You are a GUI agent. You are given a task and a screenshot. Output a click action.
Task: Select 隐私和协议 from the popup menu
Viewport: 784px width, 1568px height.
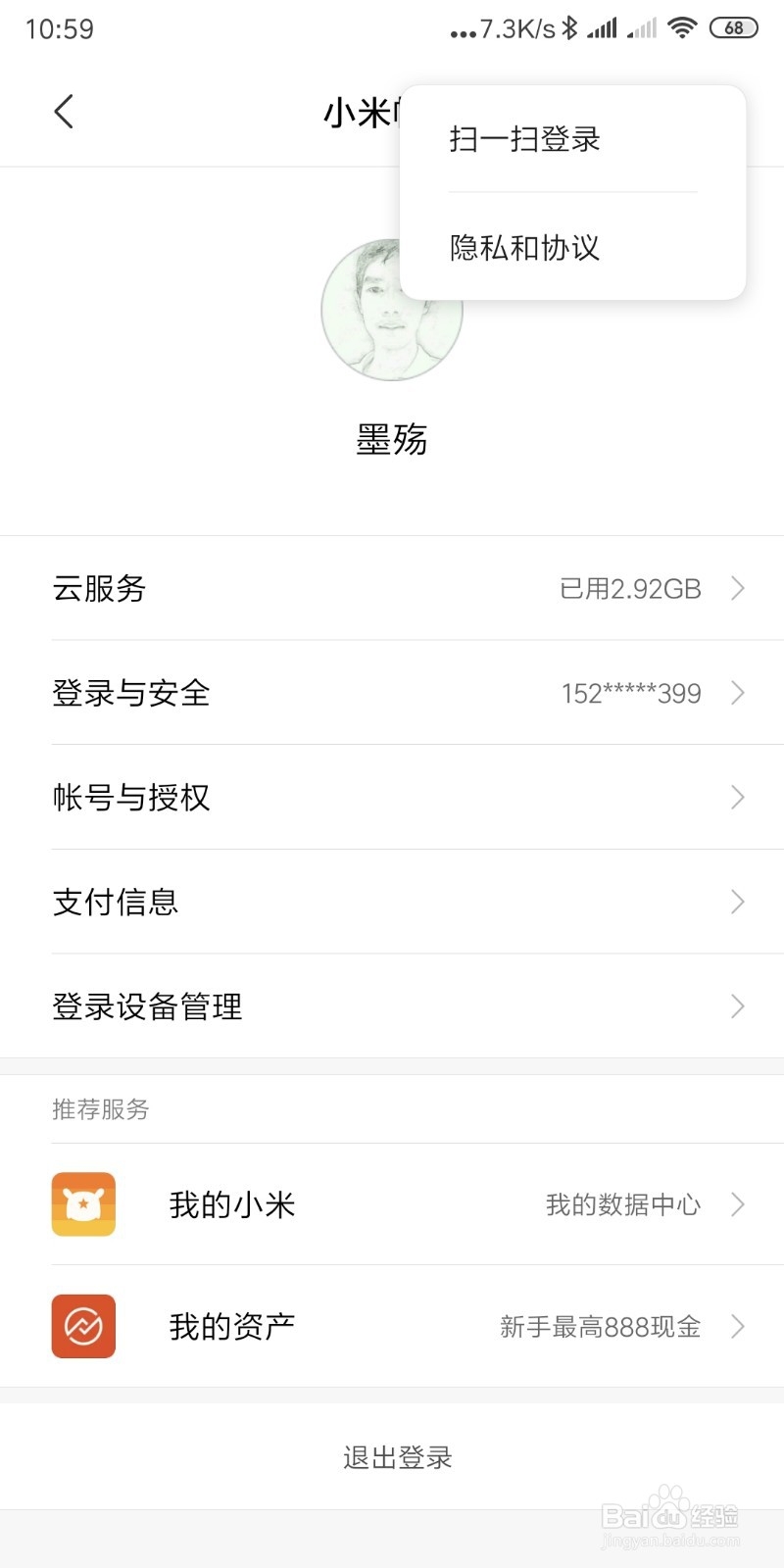[524, 248]
